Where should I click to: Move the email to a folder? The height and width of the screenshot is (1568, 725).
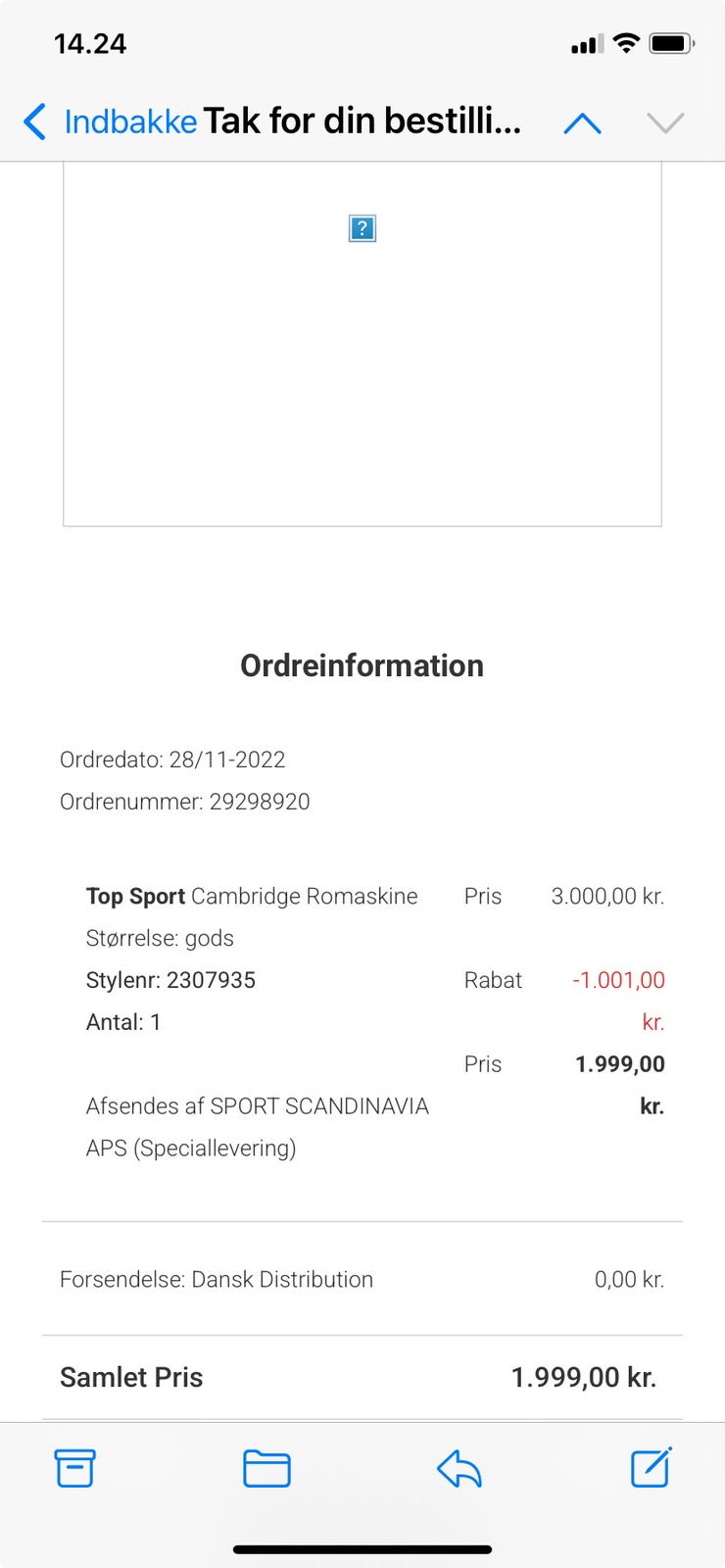pos(266,1468)
